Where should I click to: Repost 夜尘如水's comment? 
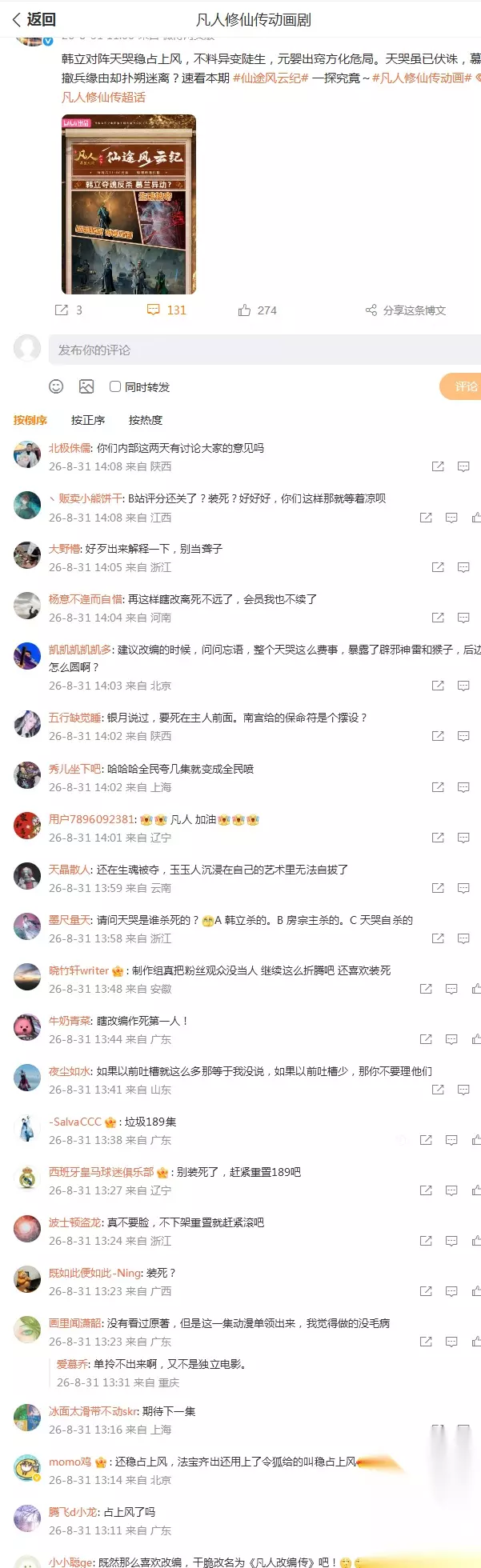pos(438,1090)
